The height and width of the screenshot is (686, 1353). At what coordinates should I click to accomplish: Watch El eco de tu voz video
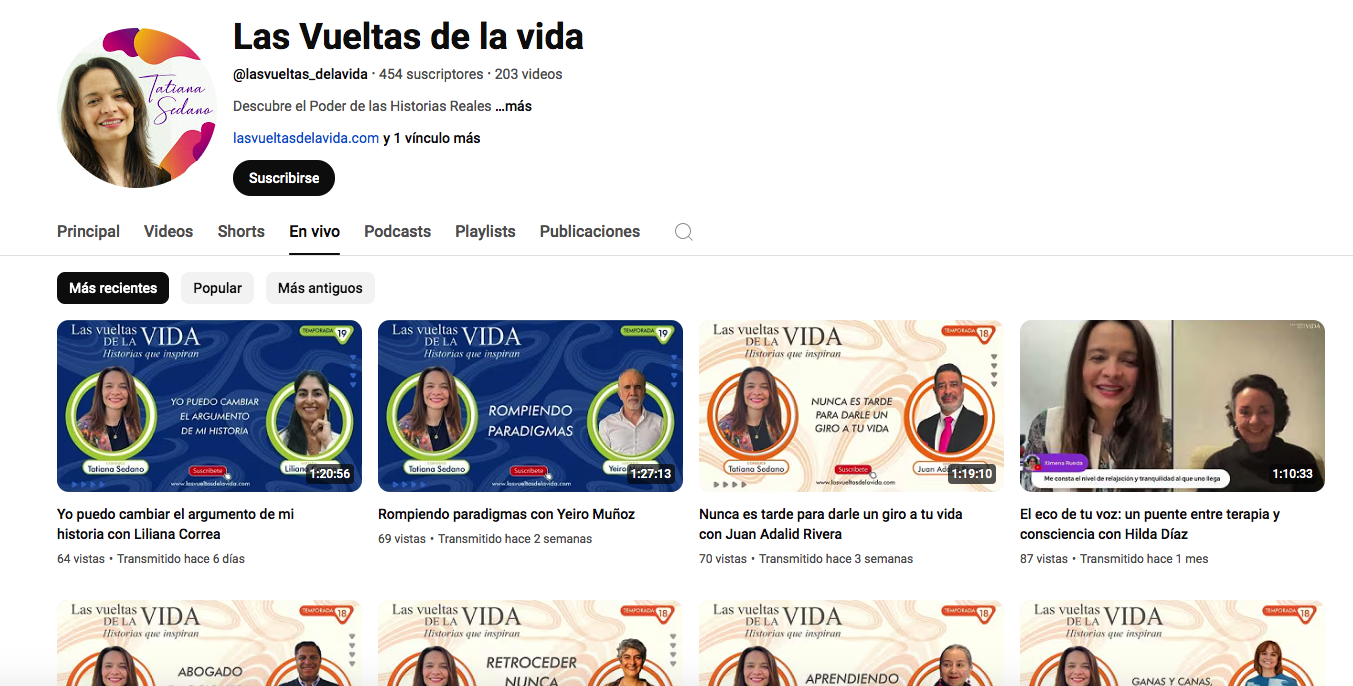point(1172,406)
